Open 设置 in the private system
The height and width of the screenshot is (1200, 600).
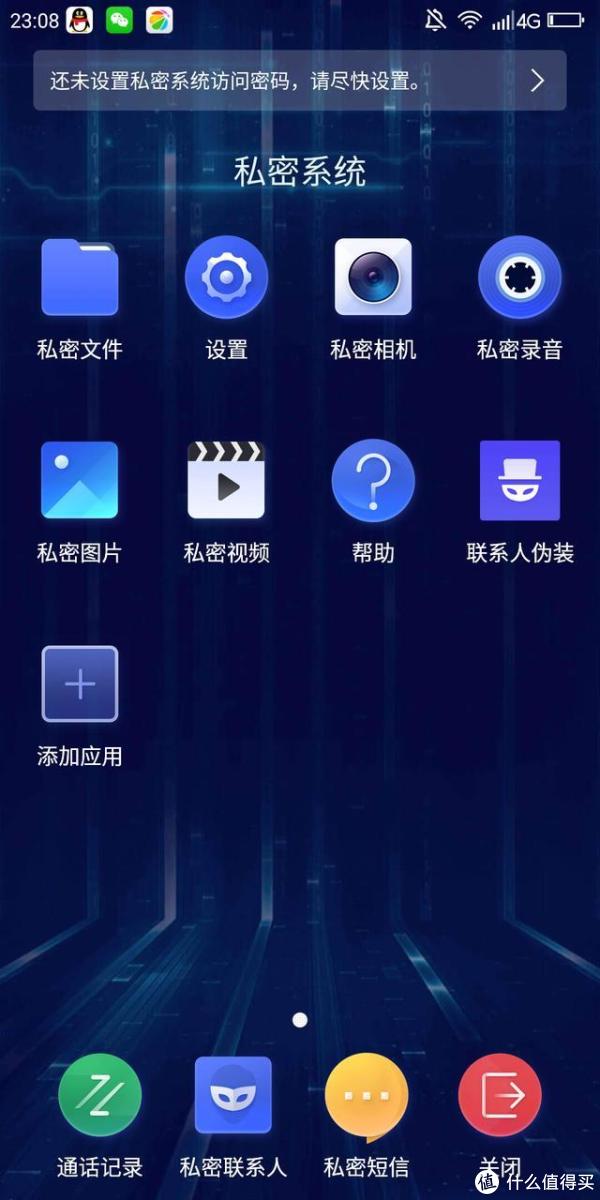(x=227, y=278)
